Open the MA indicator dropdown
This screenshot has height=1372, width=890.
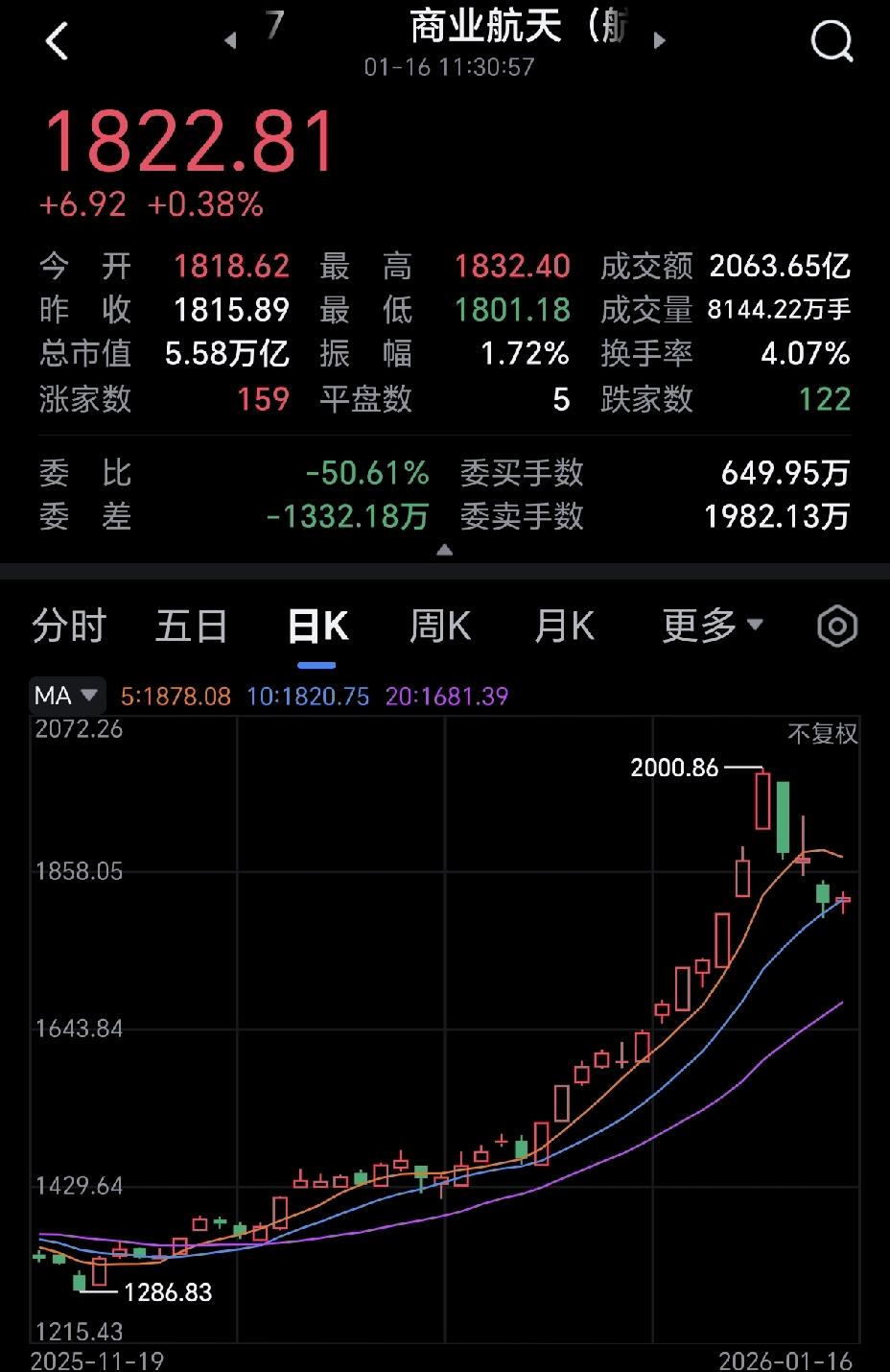65,696
